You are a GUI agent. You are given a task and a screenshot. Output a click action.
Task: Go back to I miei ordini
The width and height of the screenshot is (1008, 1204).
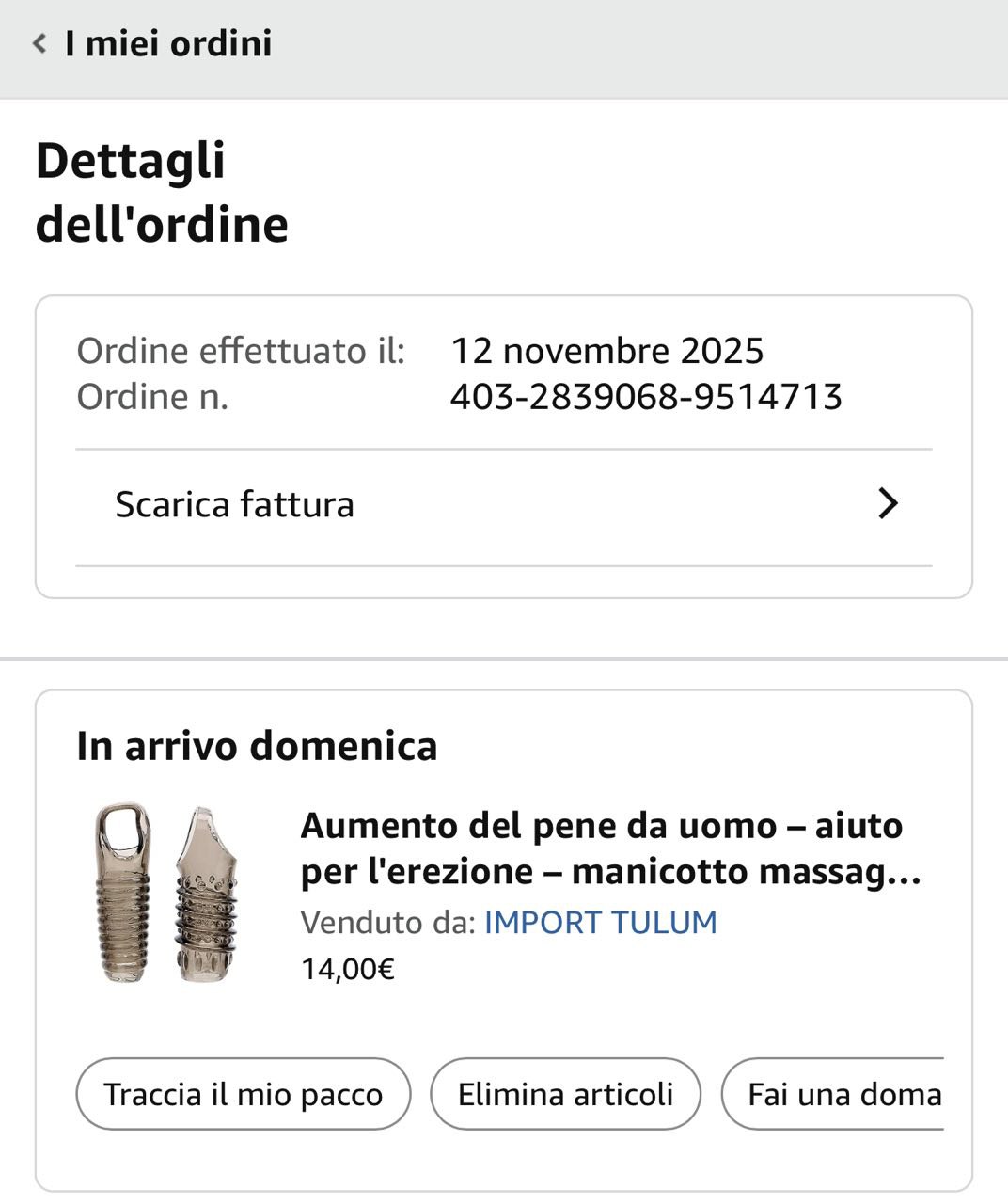[x=150, y=44]
